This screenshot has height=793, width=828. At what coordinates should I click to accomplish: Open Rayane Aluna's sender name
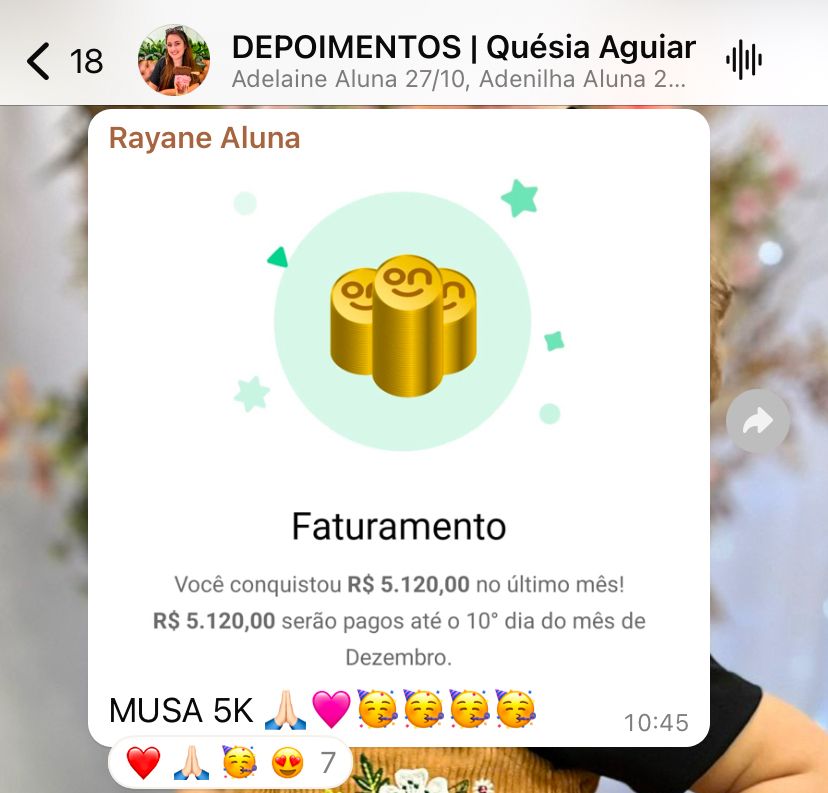[204, 138]
